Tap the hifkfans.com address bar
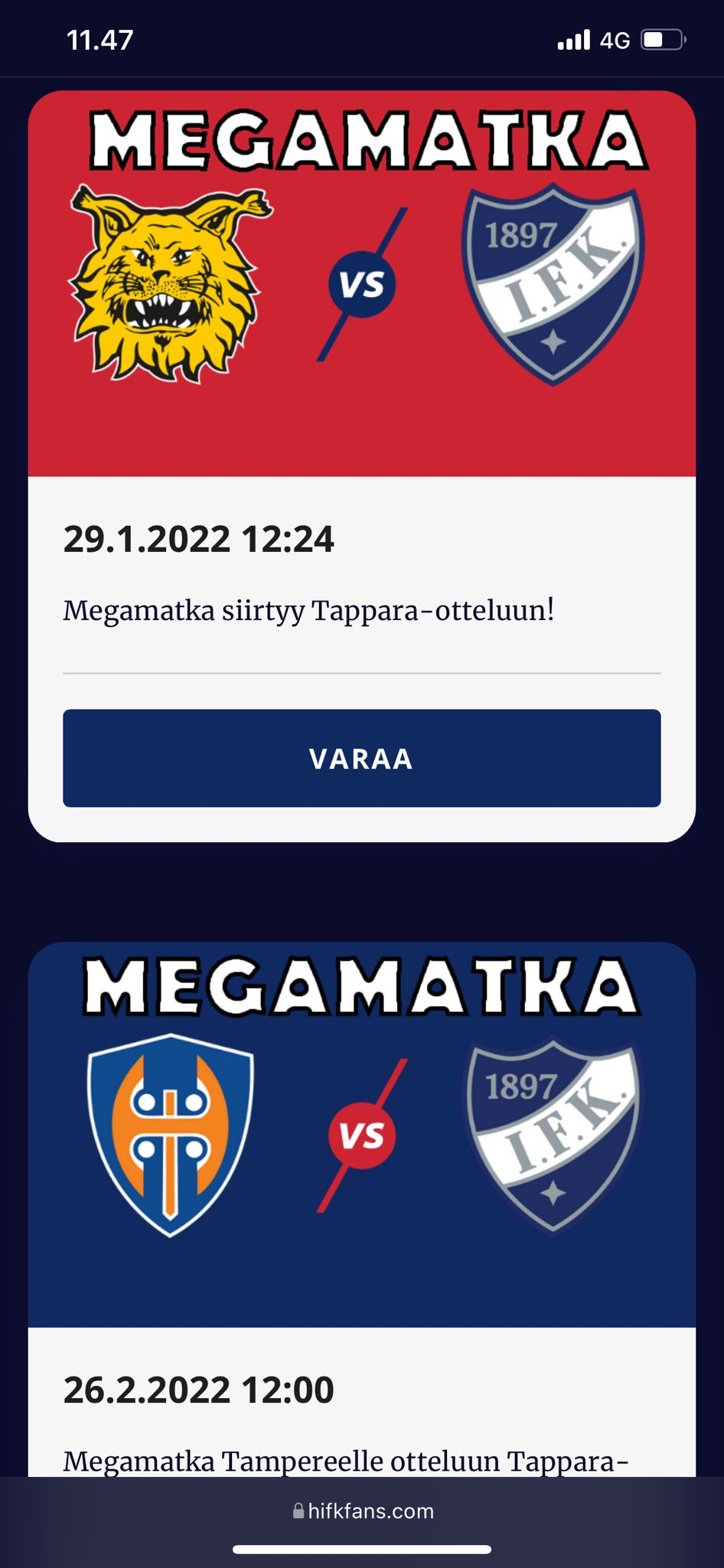This screenshot has width=724, height=1568. 363,1511
